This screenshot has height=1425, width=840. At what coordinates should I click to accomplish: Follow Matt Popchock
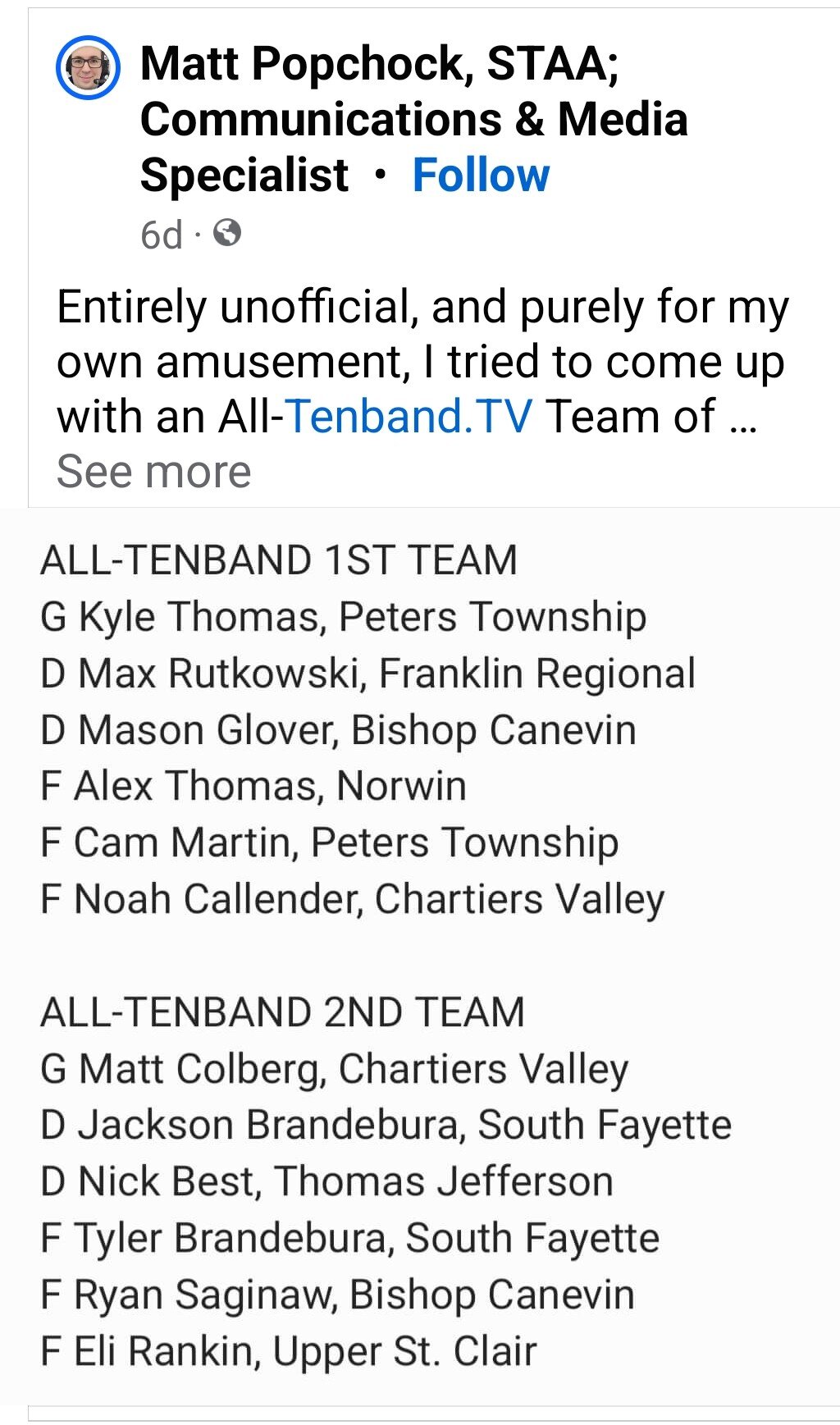[481, 175]
